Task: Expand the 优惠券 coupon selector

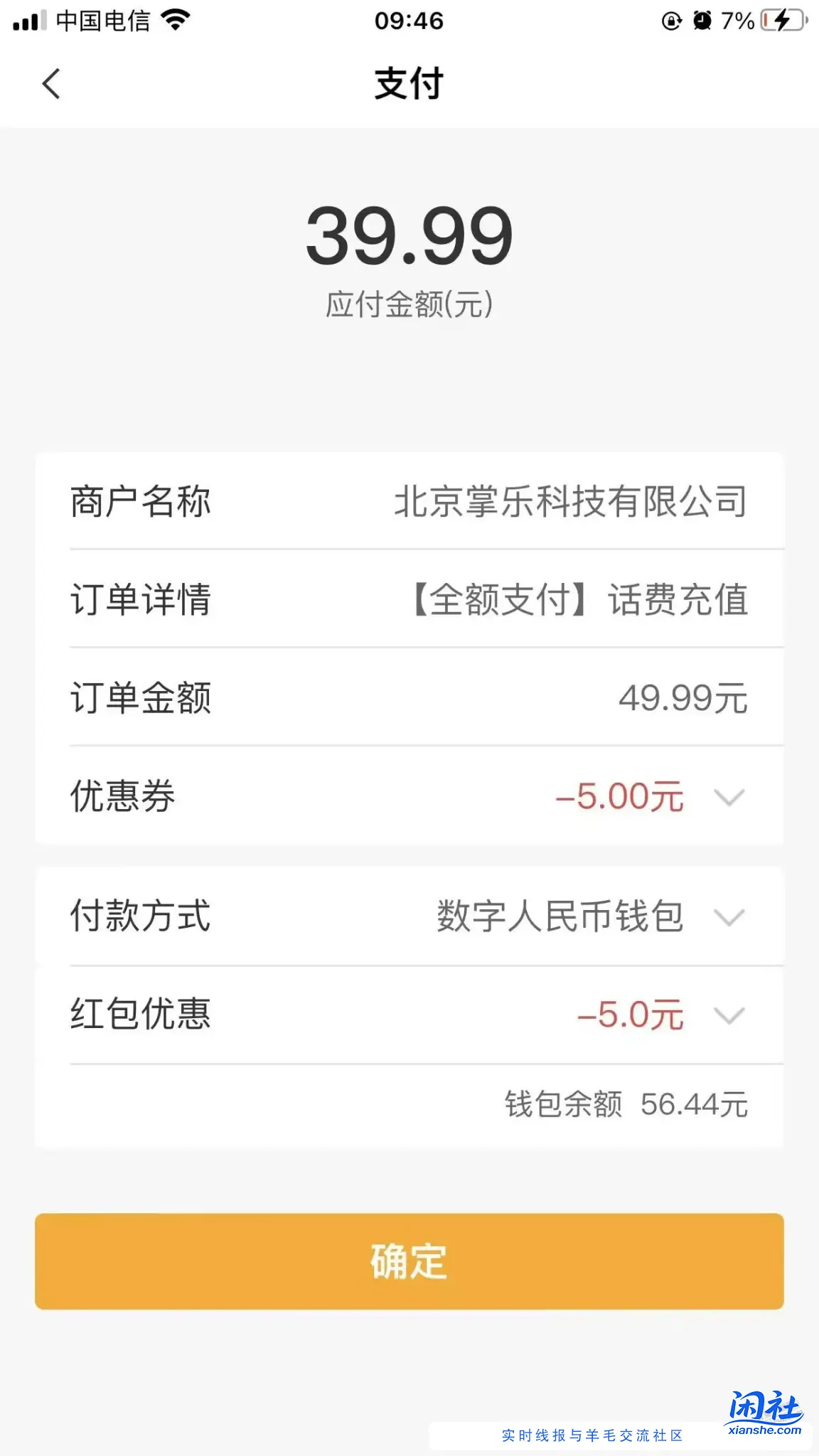Action: coord(727,798)
